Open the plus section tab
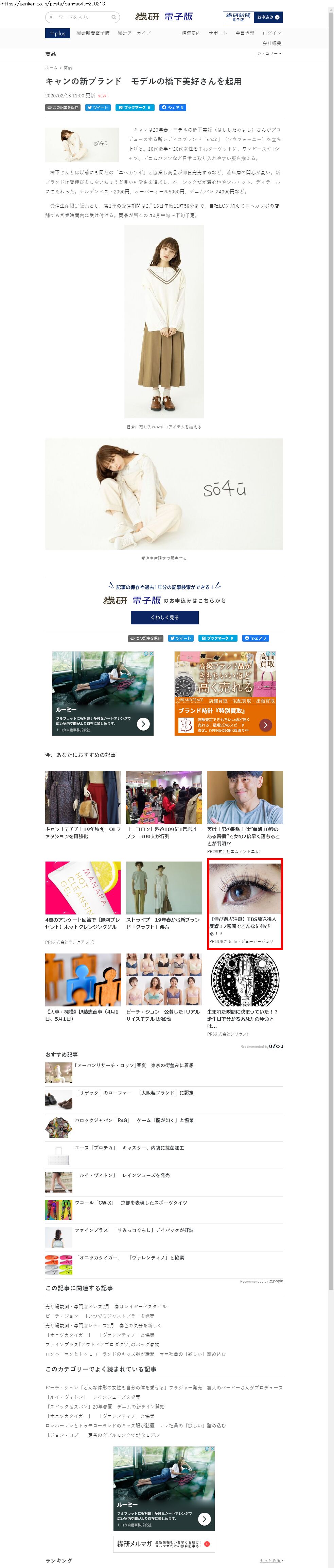Image resolution: width=334 pixels, height=1568 pixels. tap(57, 33)
